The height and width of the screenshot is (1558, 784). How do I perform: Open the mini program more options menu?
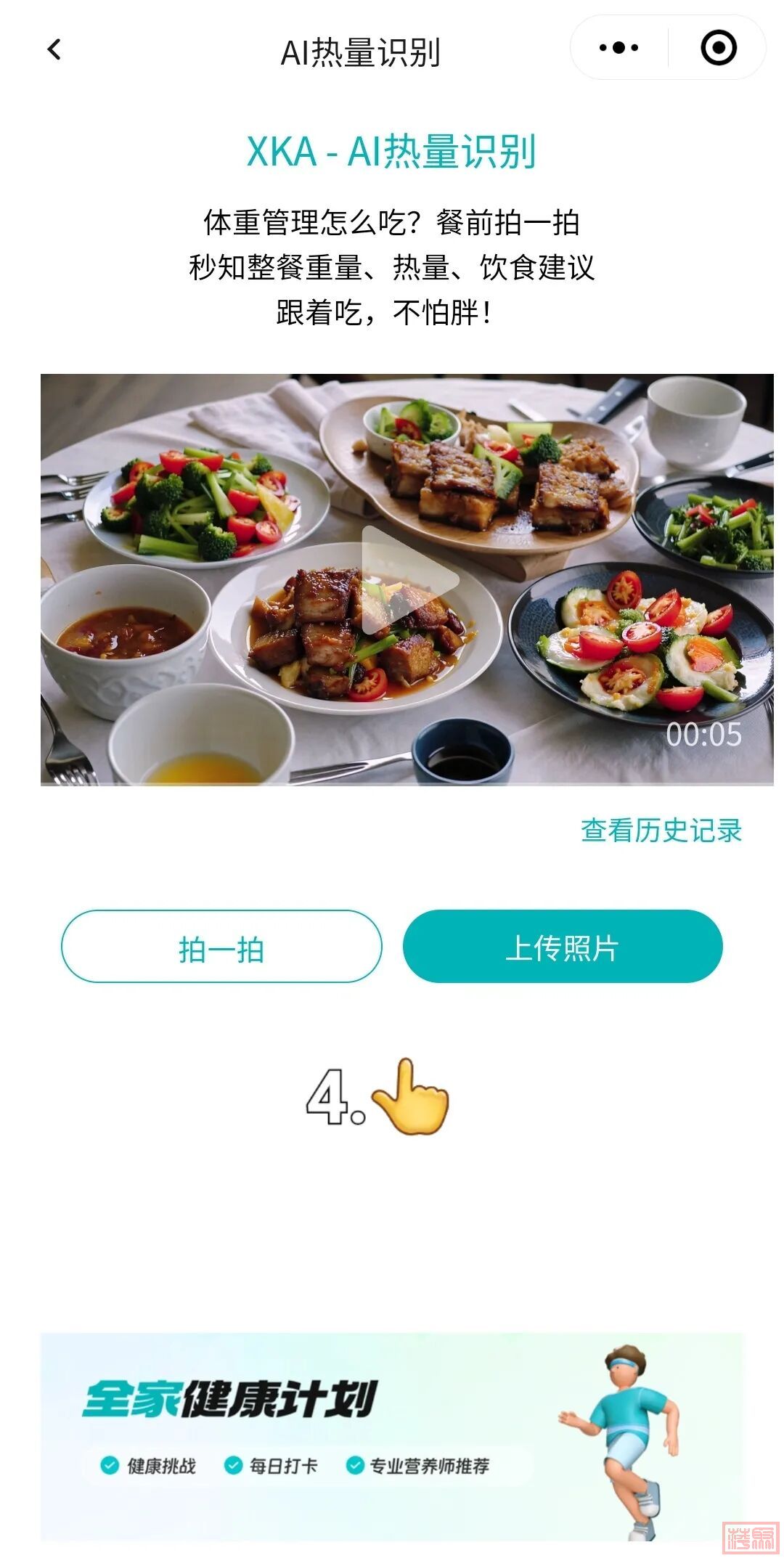(x=618, y=48)
